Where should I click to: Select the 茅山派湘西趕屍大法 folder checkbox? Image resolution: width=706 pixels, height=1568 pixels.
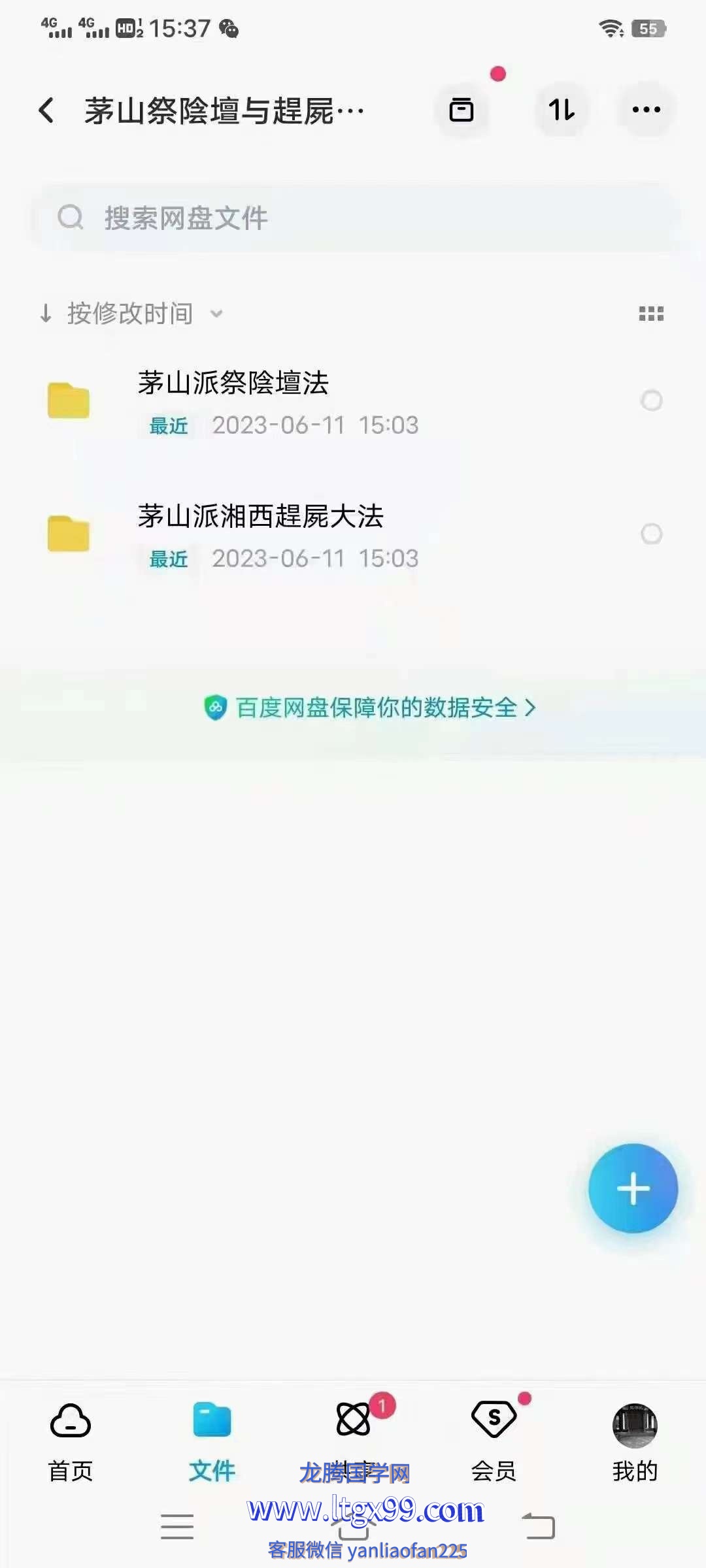pos(651,534)
